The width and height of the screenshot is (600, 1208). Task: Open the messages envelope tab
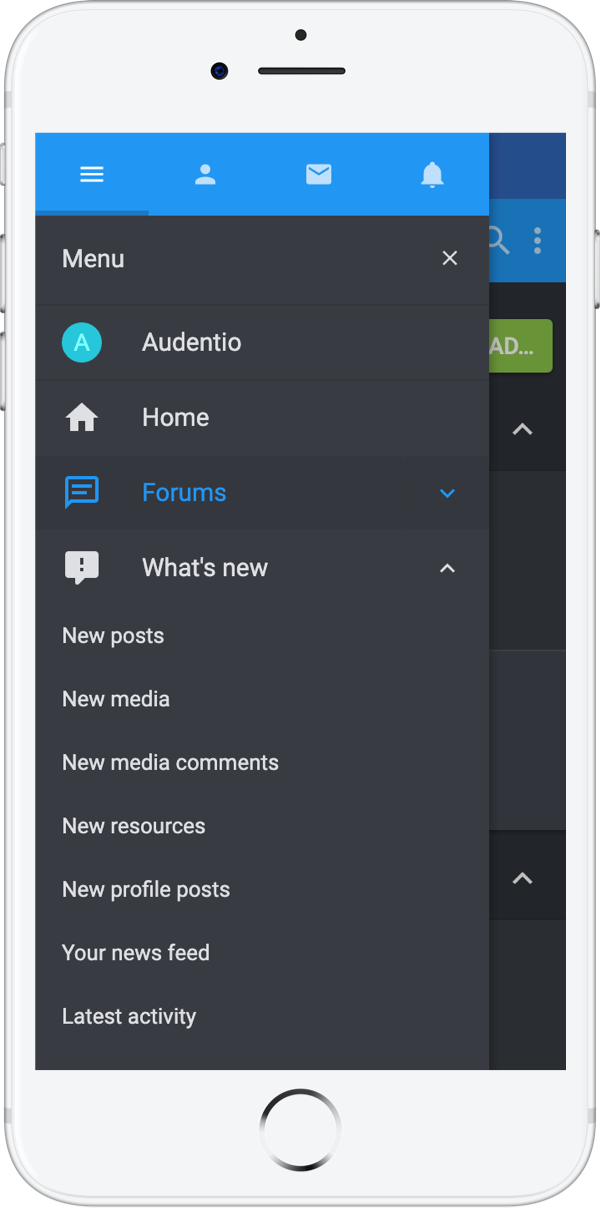318,175
